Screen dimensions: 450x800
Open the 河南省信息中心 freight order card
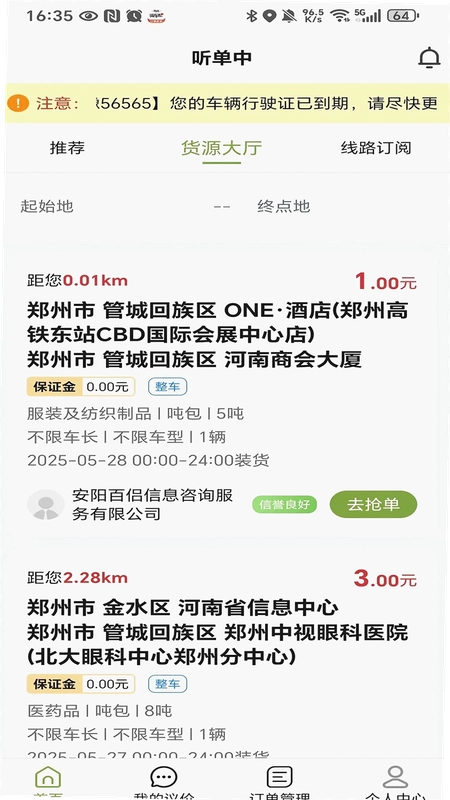tap(221, 656)
